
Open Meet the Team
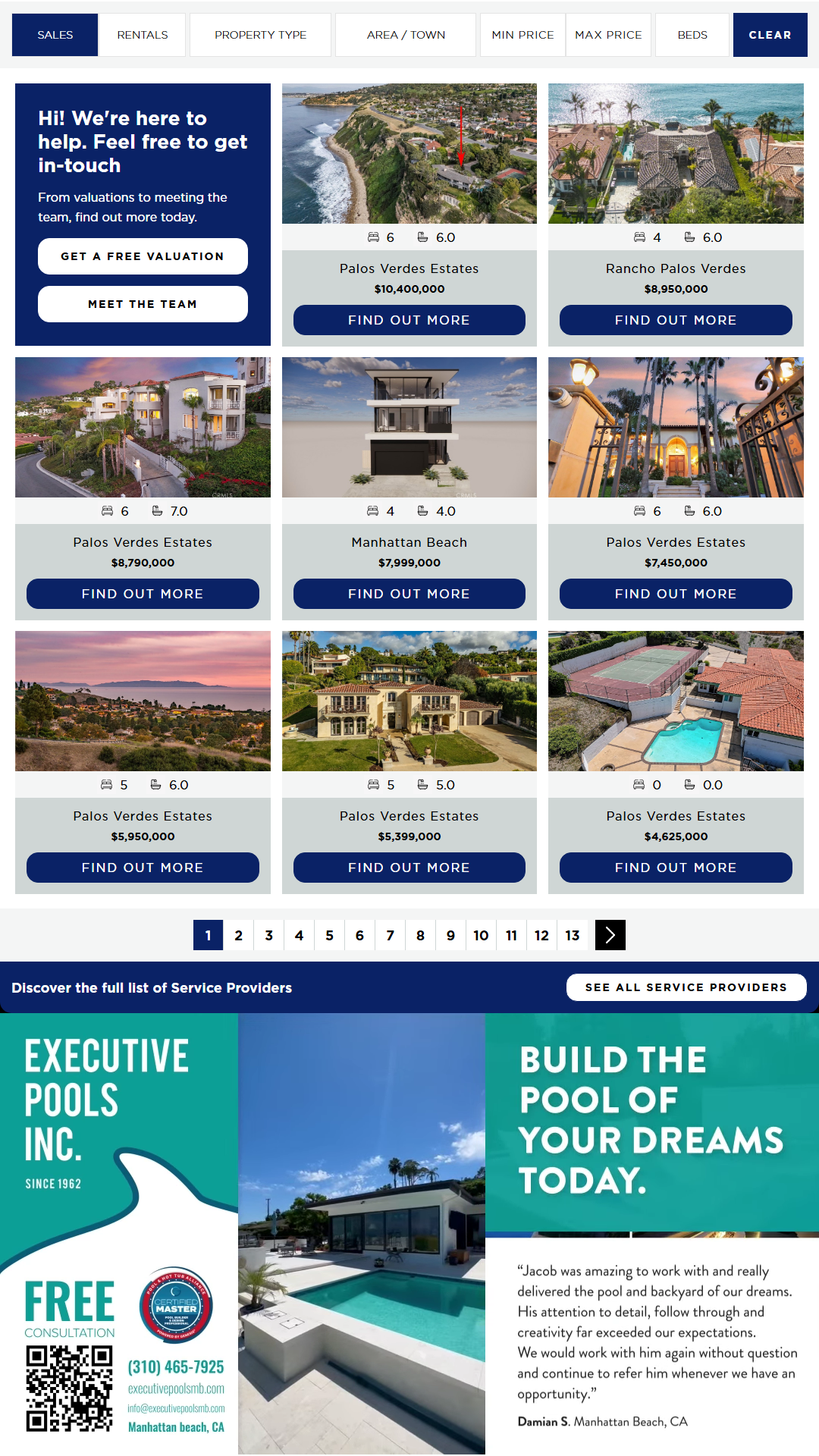click(143, 304)
